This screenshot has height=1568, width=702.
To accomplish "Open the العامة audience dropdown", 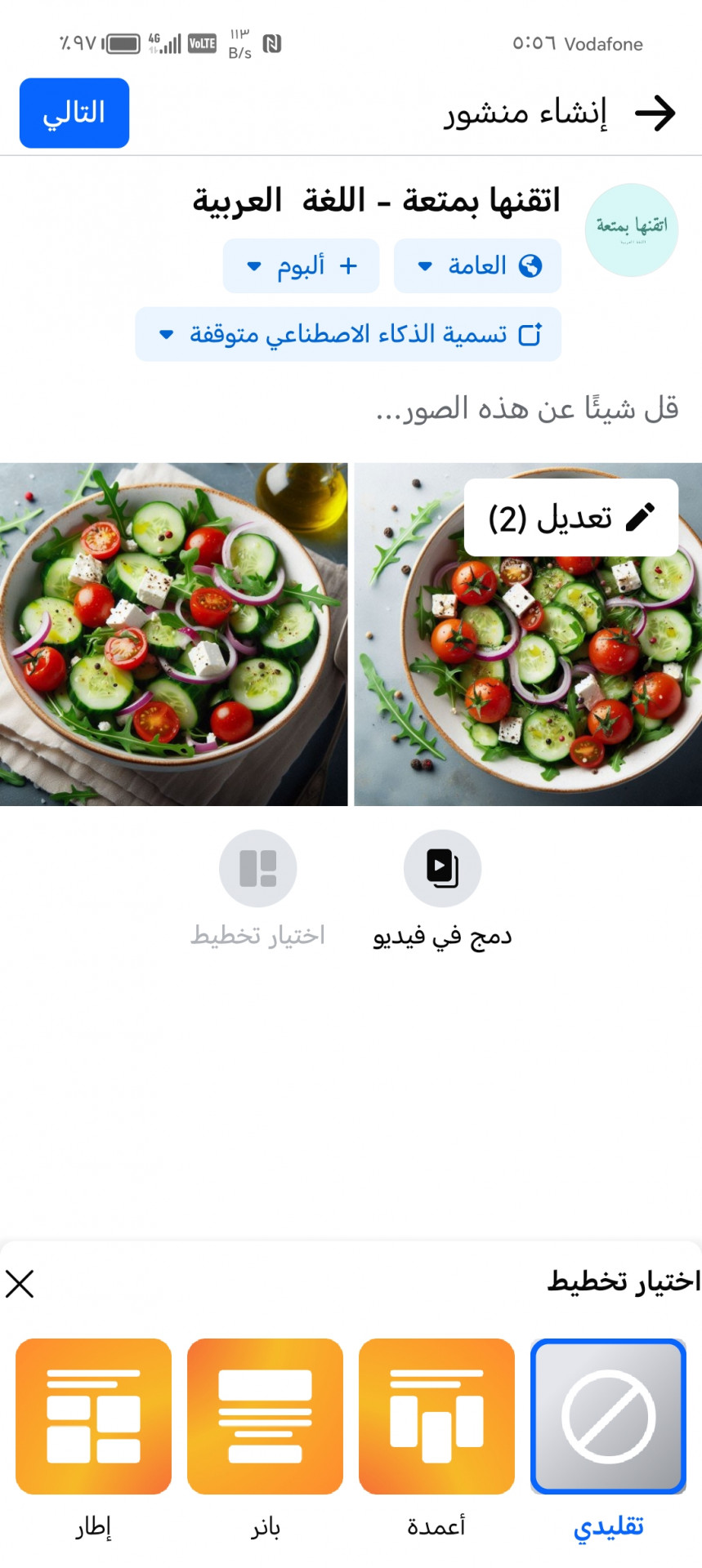I will click(477, 266).
